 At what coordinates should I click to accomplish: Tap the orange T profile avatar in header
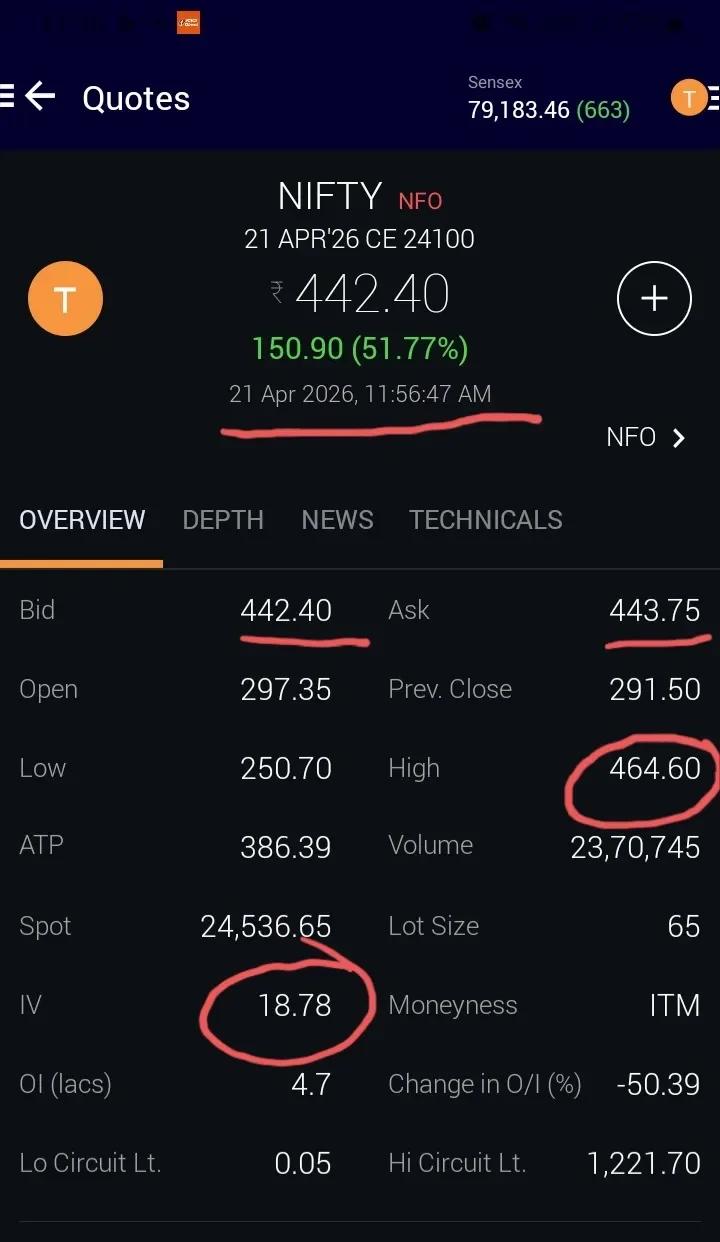pos(689,98)
